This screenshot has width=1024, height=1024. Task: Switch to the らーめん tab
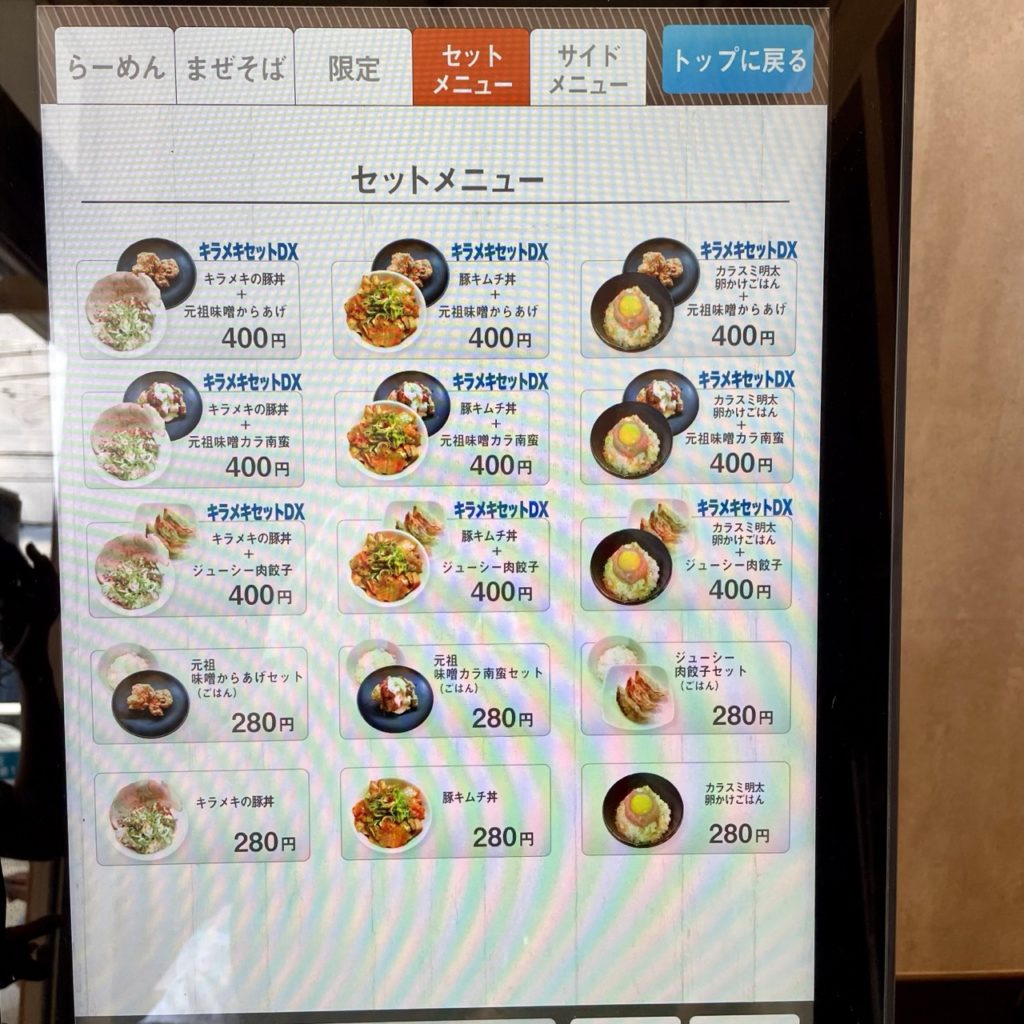115,68
